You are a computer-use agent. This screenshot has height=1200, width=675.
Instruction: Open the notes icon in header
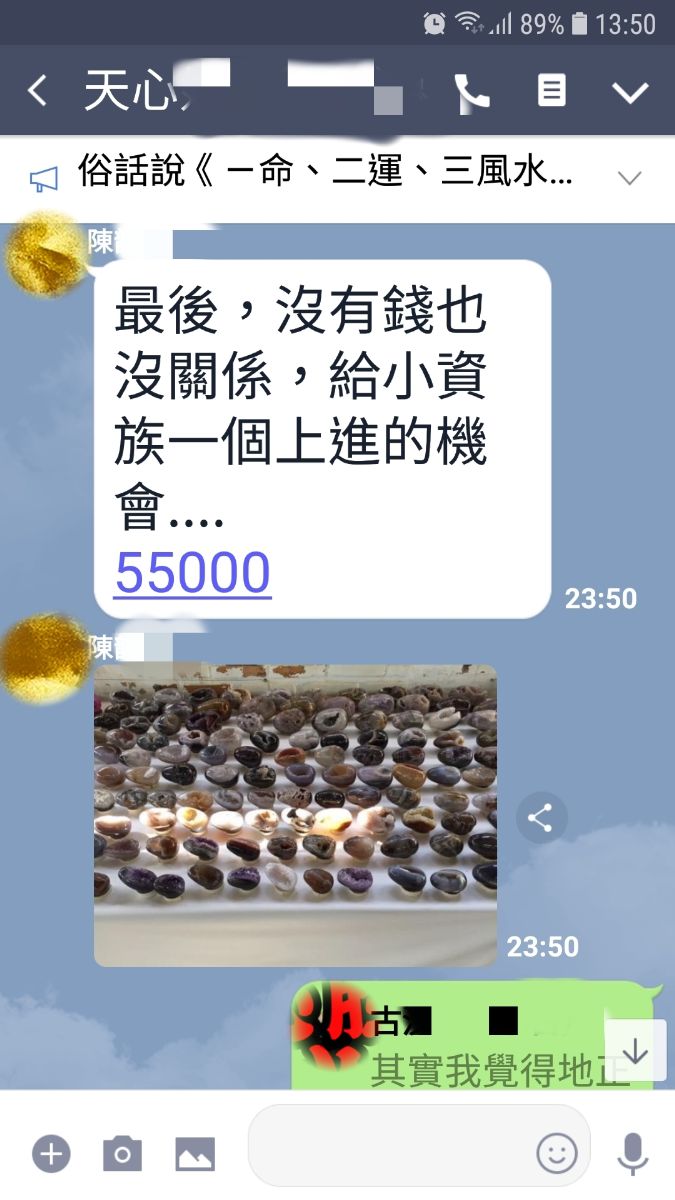click(x=551, y=92)
